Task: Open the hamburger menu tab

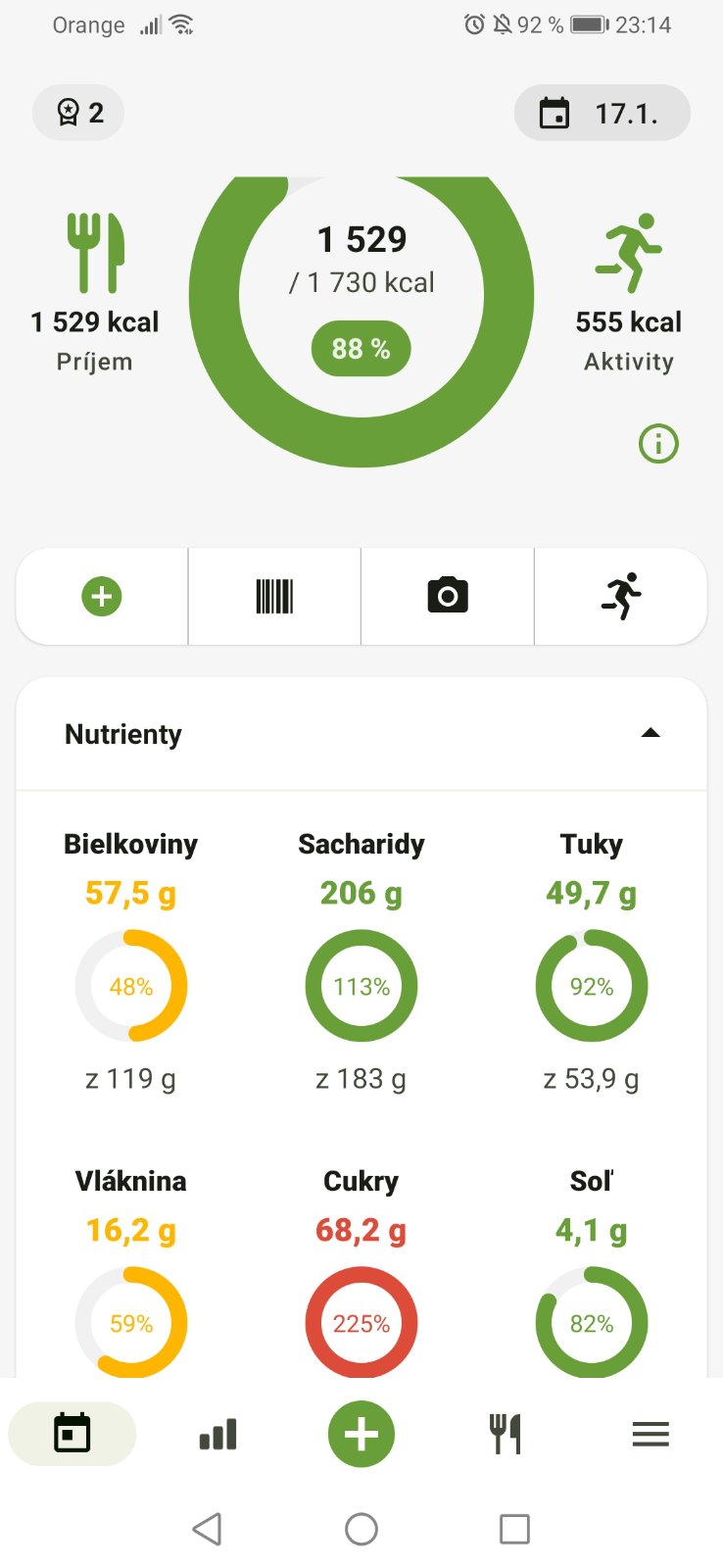Action: click(651, 1434)
